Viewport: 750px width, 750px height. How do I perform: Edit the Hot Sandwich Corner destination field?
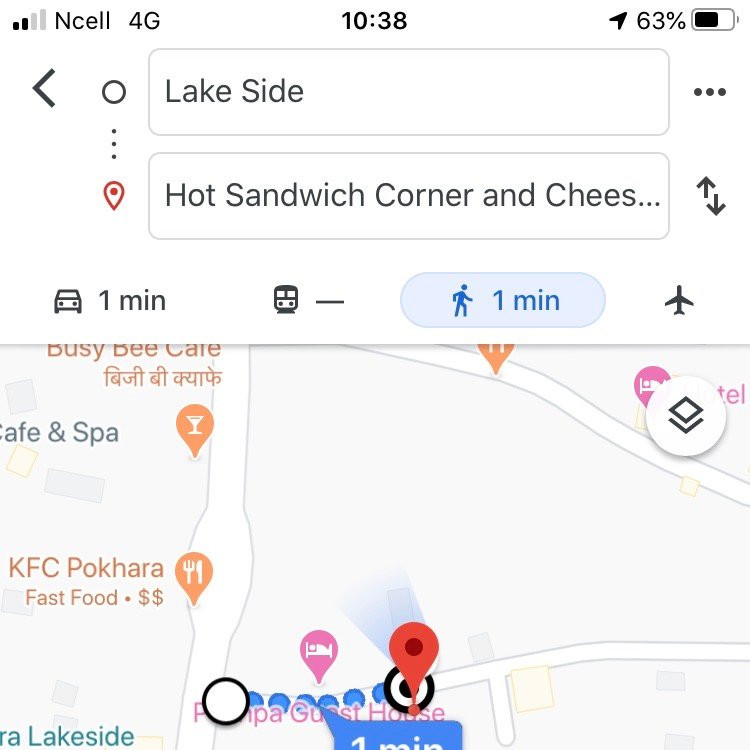coord(408,196)
